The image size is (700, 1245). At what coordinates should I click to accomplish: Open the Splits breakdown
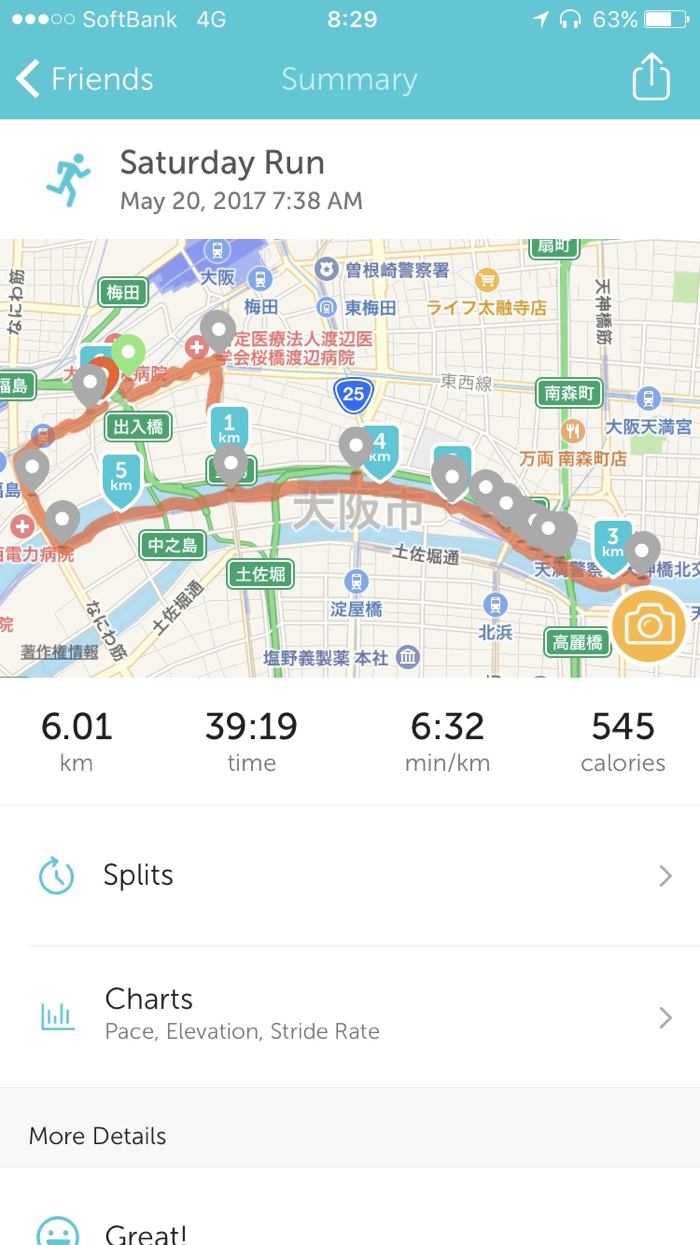350,876
